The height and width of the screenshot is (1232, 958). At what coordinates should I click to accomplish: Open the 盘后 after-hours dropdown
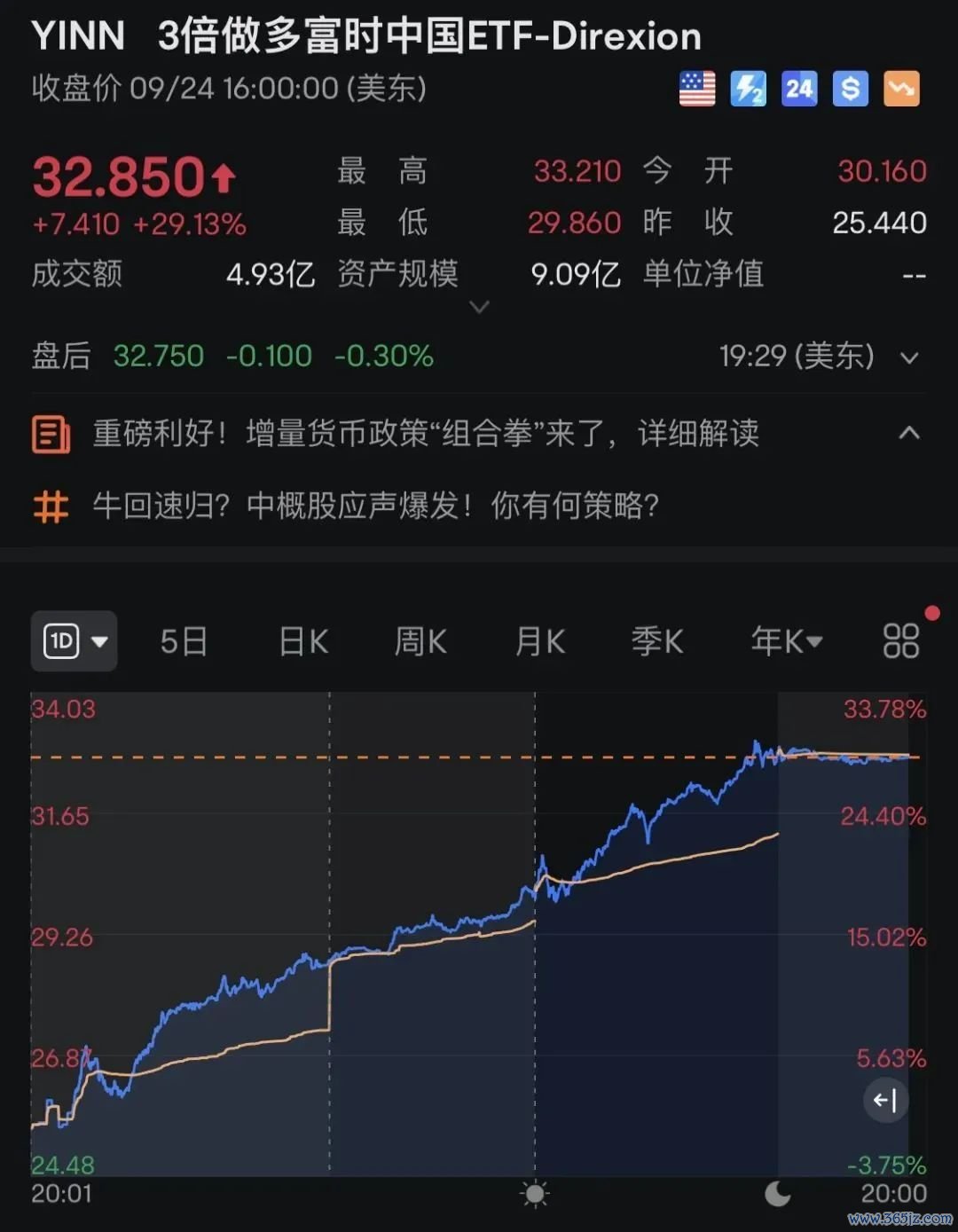click(911, 357)
